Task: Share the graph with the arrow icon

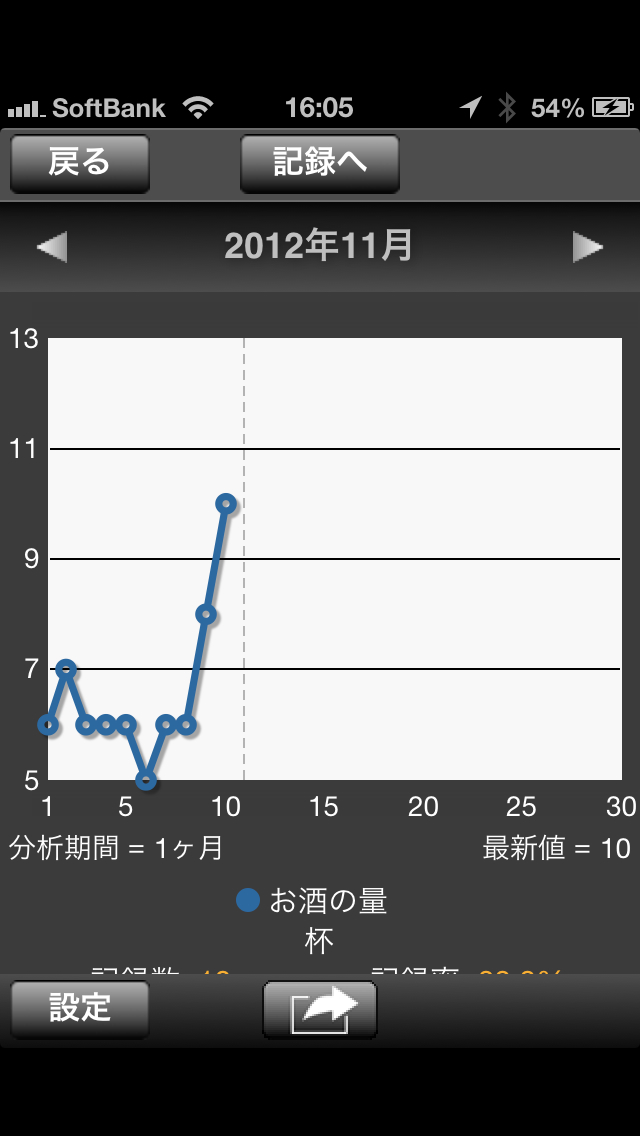Action: pos(320,1009)
